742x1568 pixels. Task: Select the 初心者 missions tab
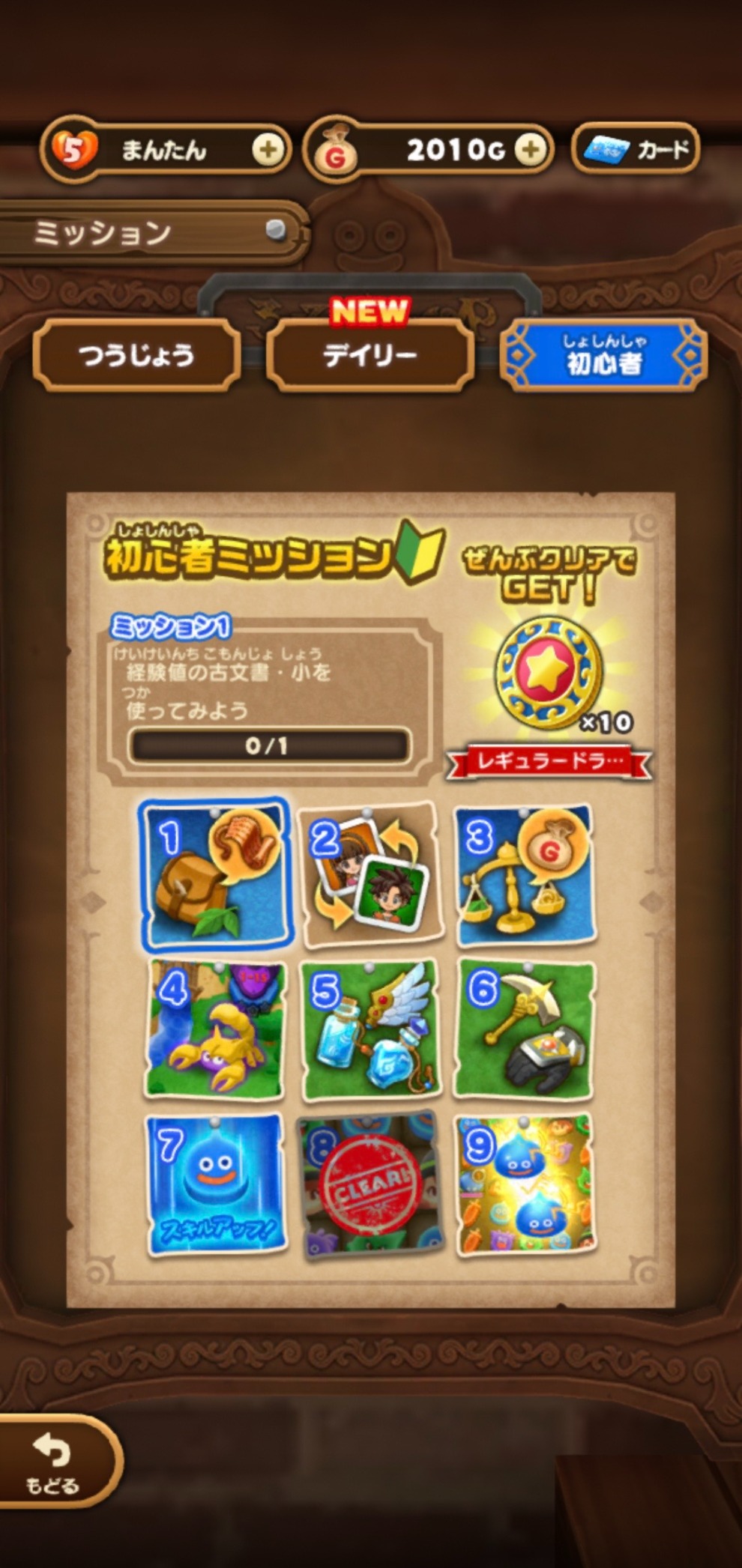[x=604, y=356]
